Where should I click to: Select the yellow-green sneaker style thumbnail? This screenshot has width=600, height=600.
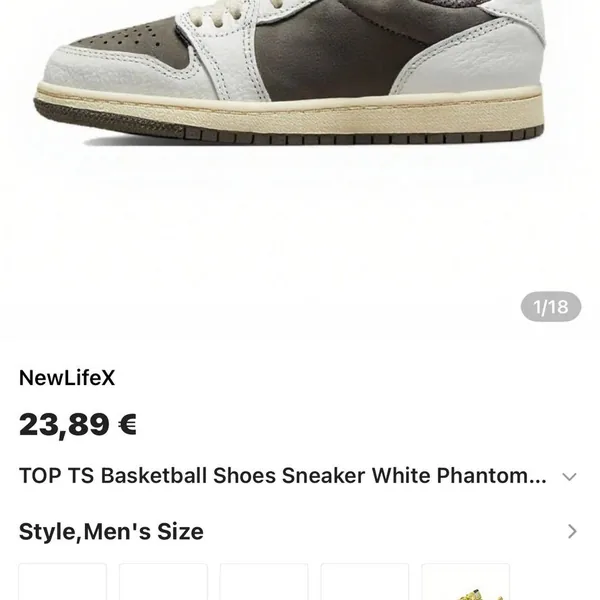point(465,585)
